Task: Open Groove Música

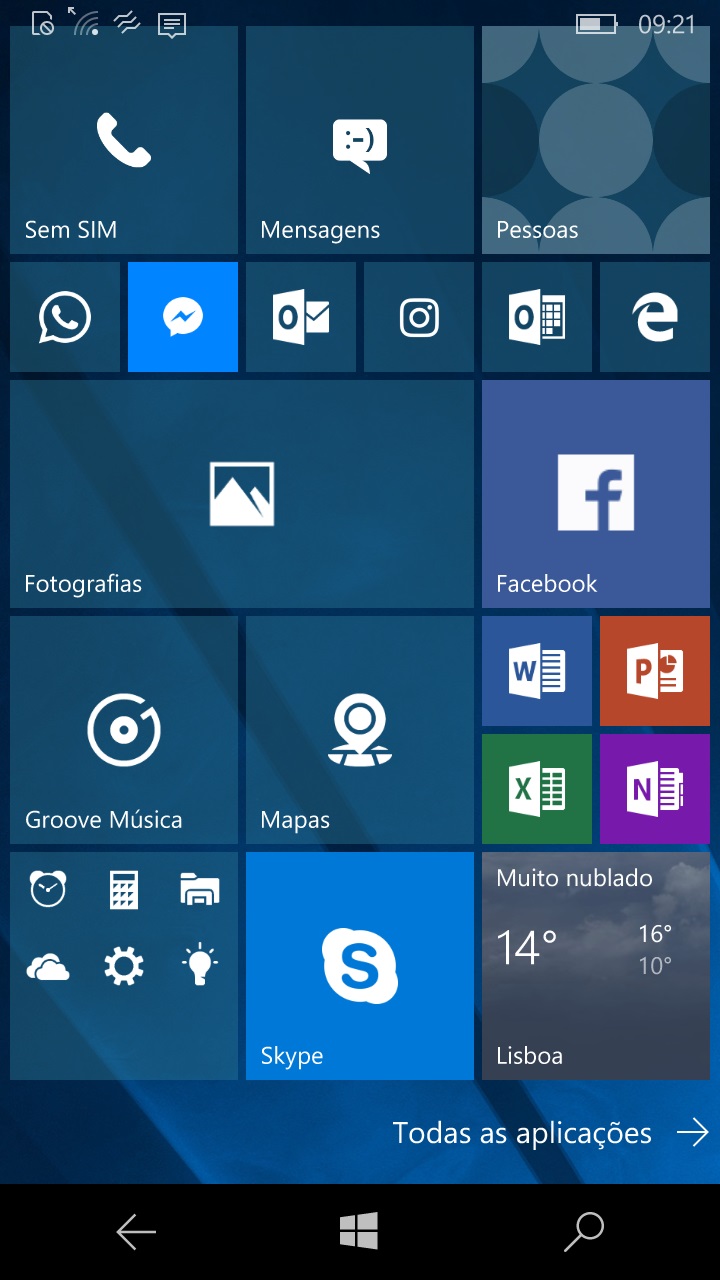Action: 123,730
